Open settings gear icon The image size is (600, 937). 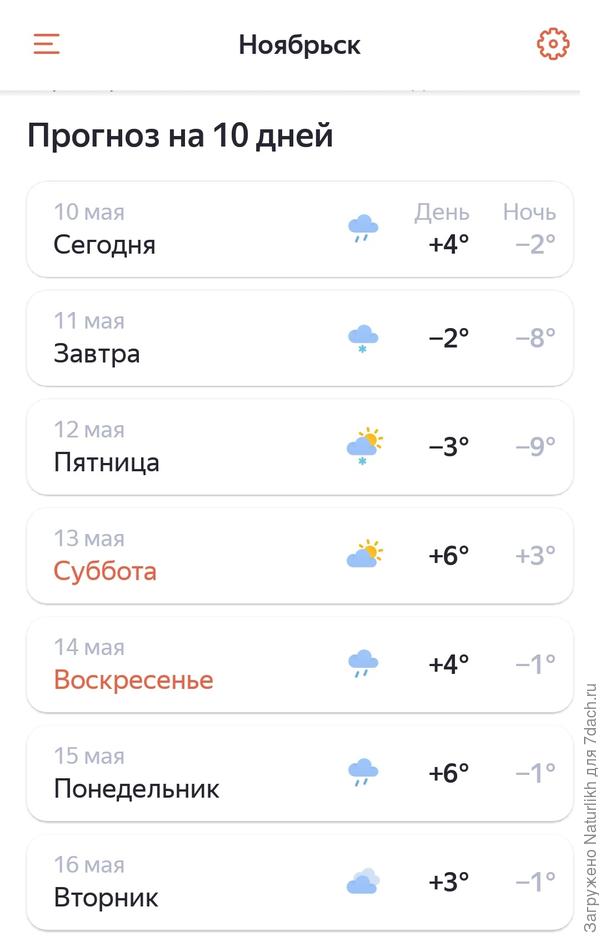pyautogui.click(x=553, y=45)
